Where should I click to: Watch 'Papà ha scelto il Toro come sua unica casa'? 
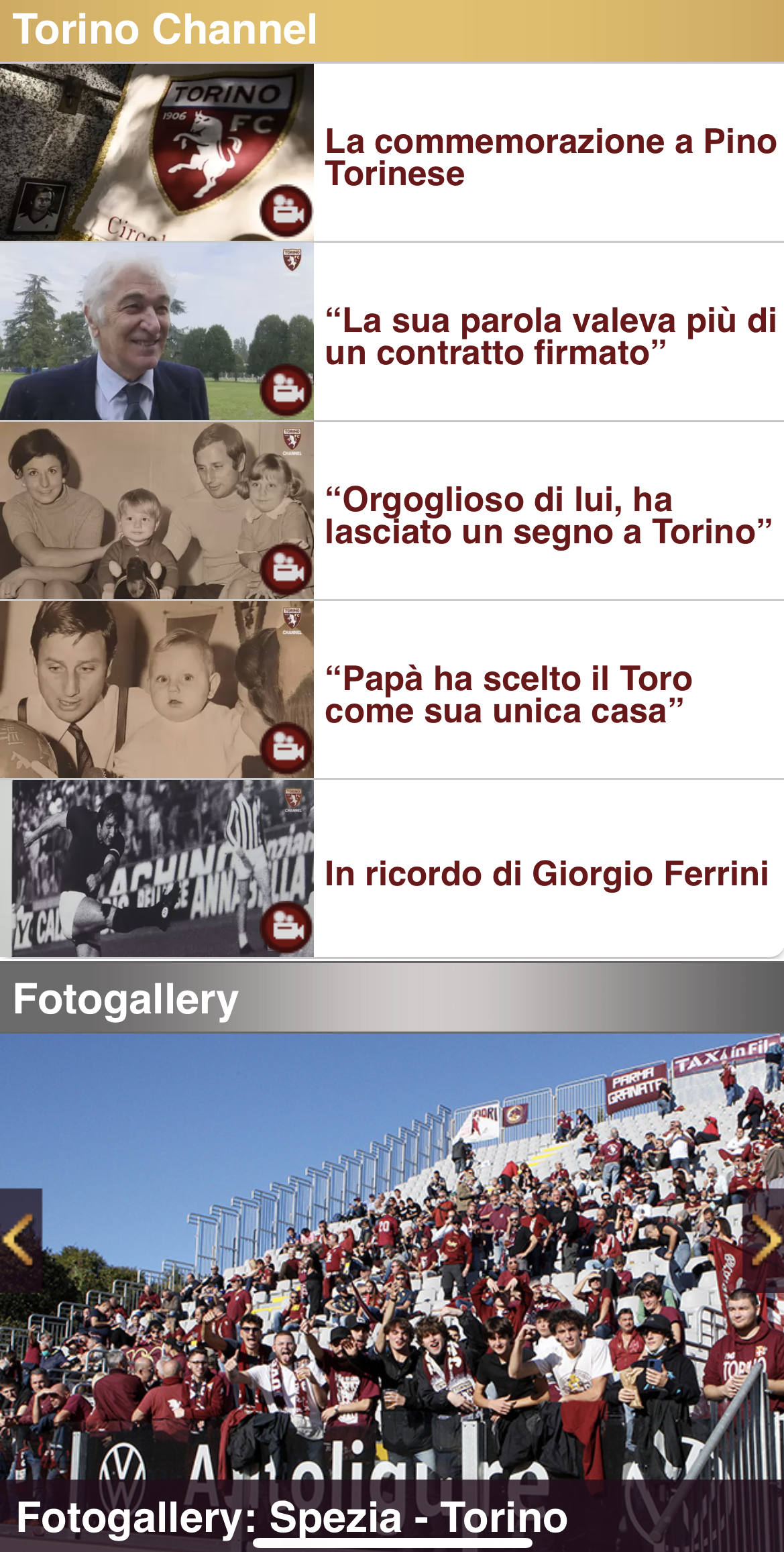(x=508, y=694)
